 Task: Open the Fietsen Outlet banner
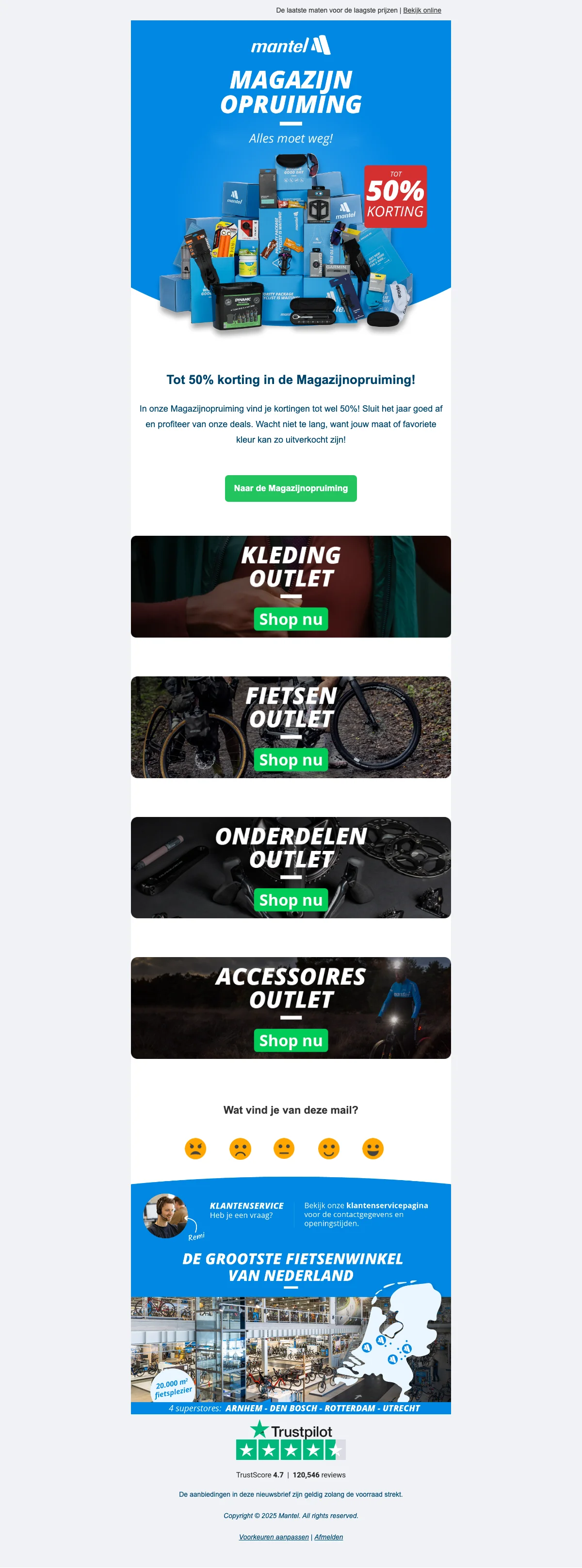pyautogui.click(x=291, y=760)
